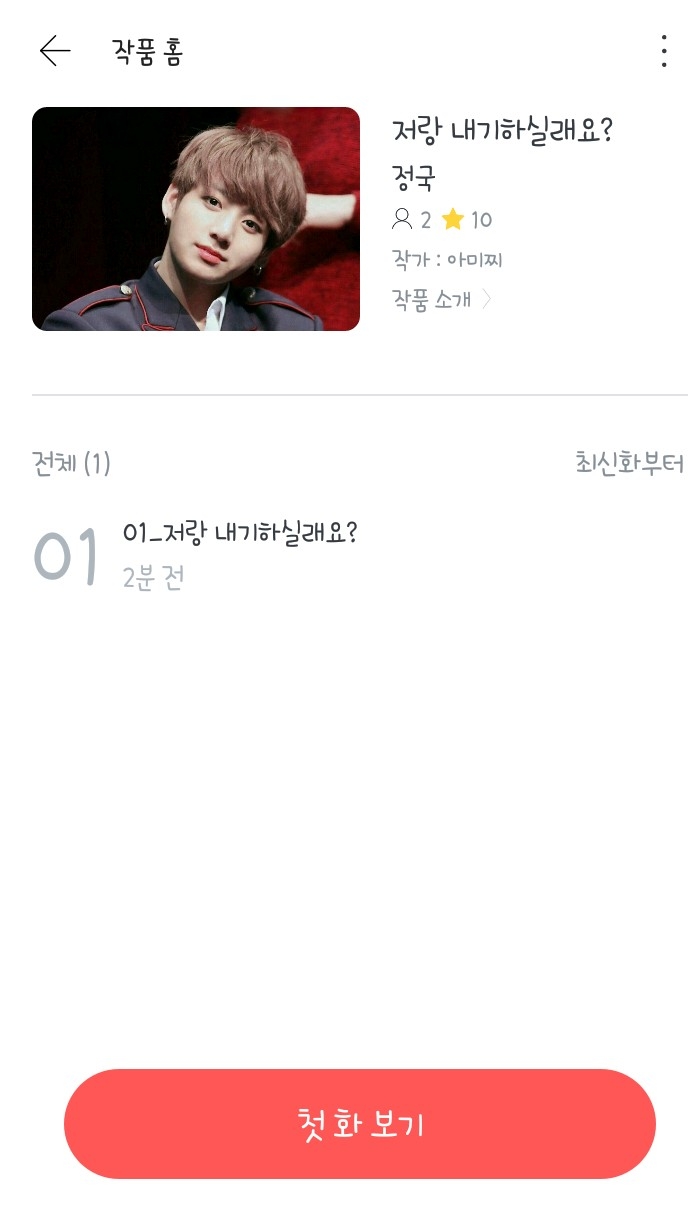Open the three-dot overflow menu

point(663,51)
